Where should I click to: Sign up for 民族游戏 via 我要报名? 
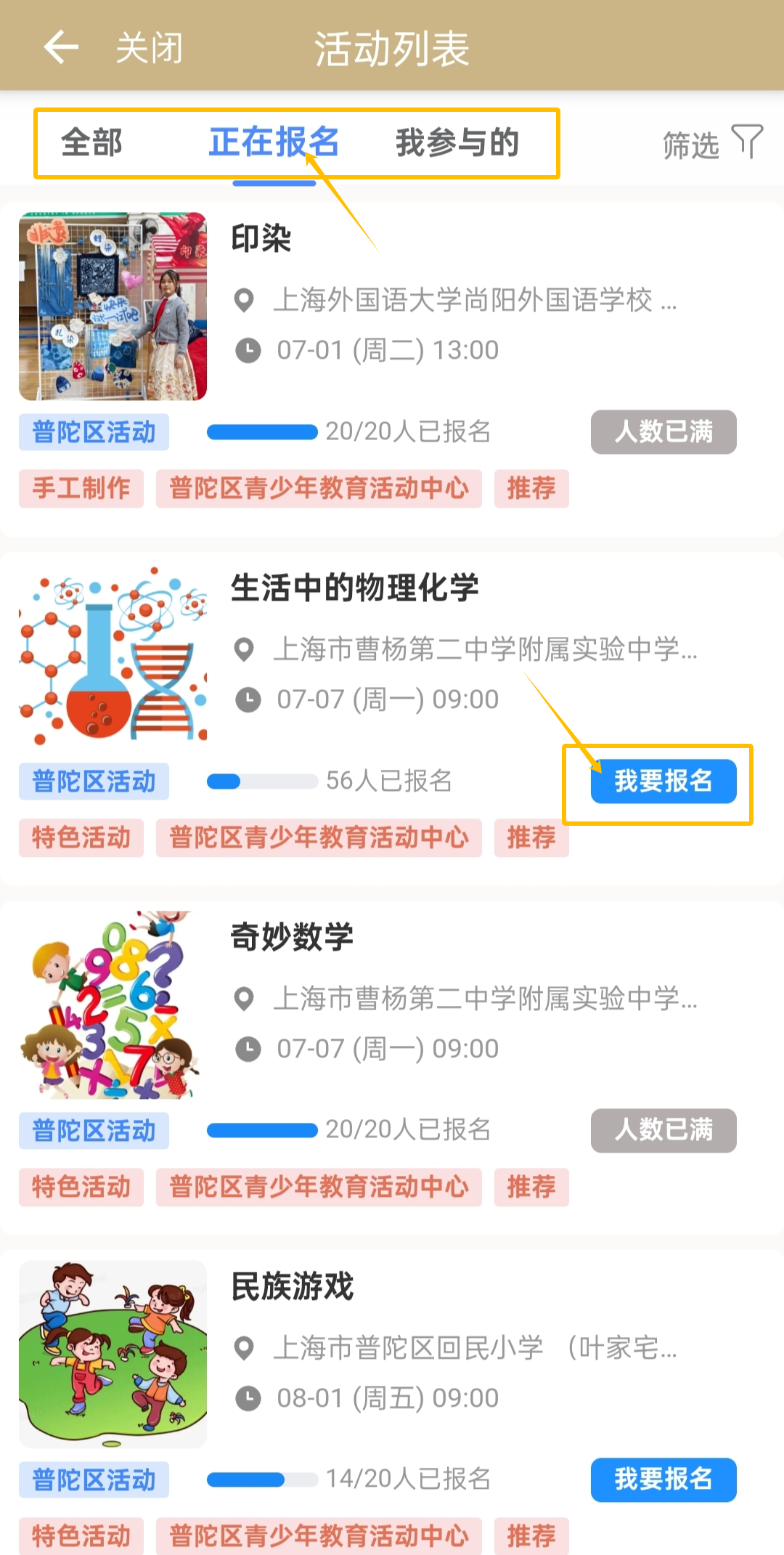click(663, 1479)
